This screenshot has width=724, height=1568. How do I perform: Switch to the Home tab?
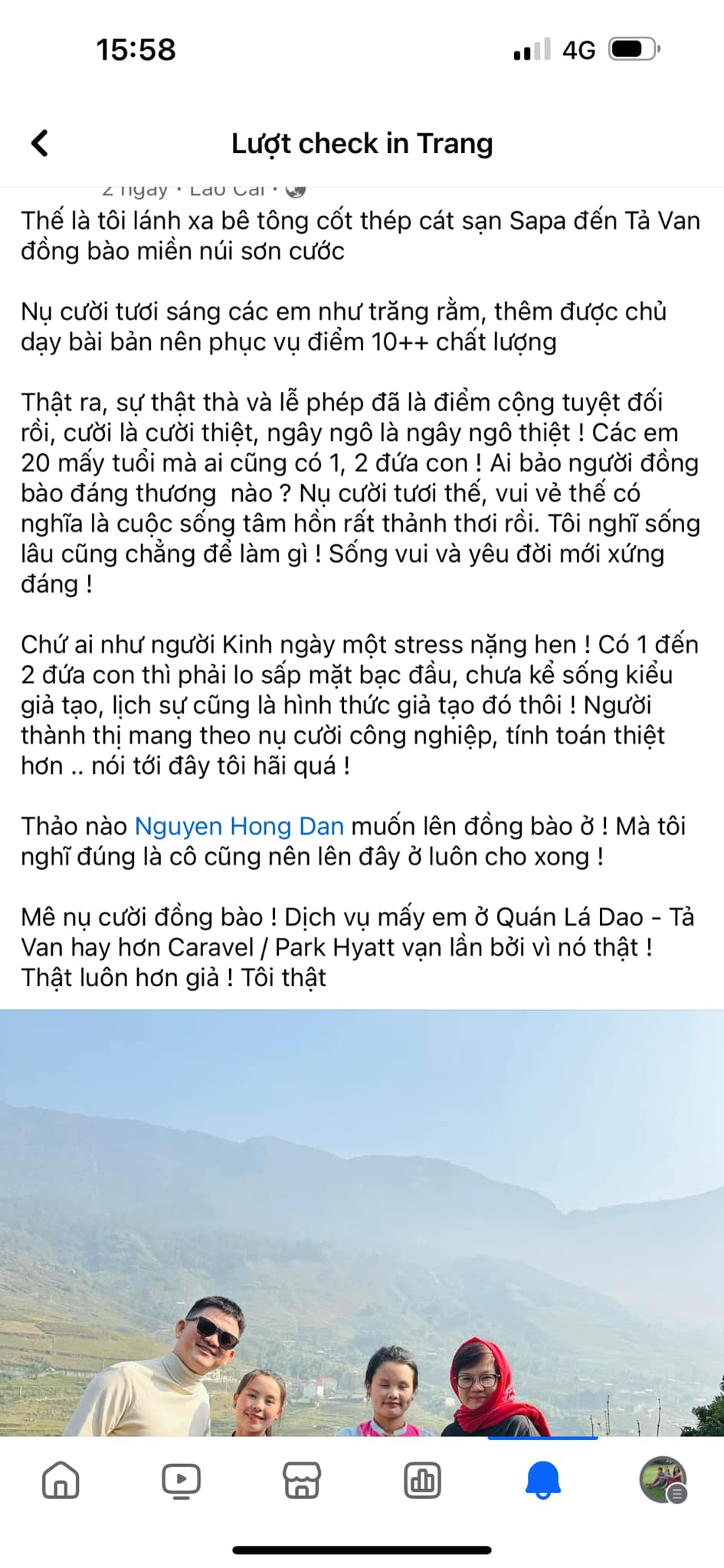click(61, 1480)
